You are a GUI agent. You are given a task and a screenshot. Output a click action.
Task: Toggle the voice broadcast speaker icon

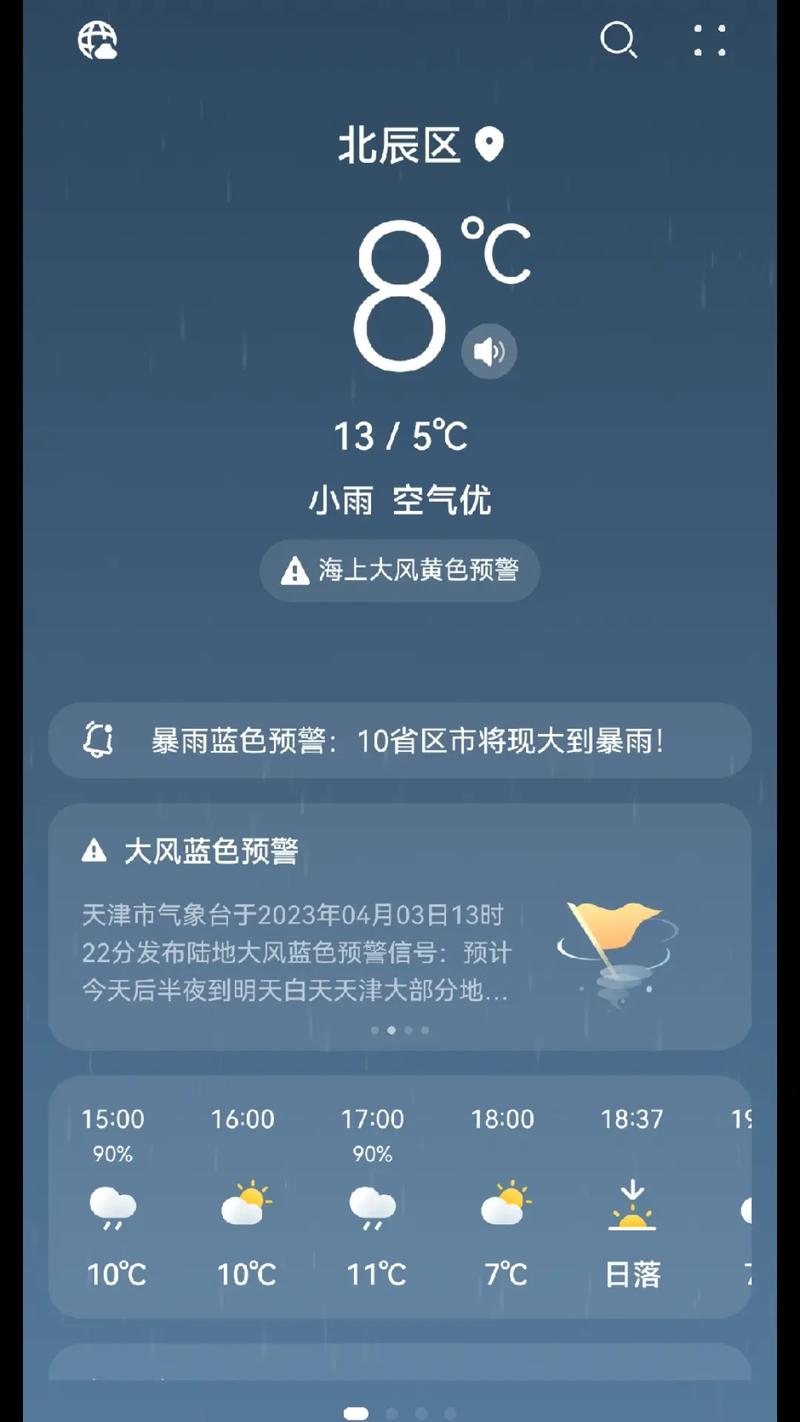[x=489, y=351]
